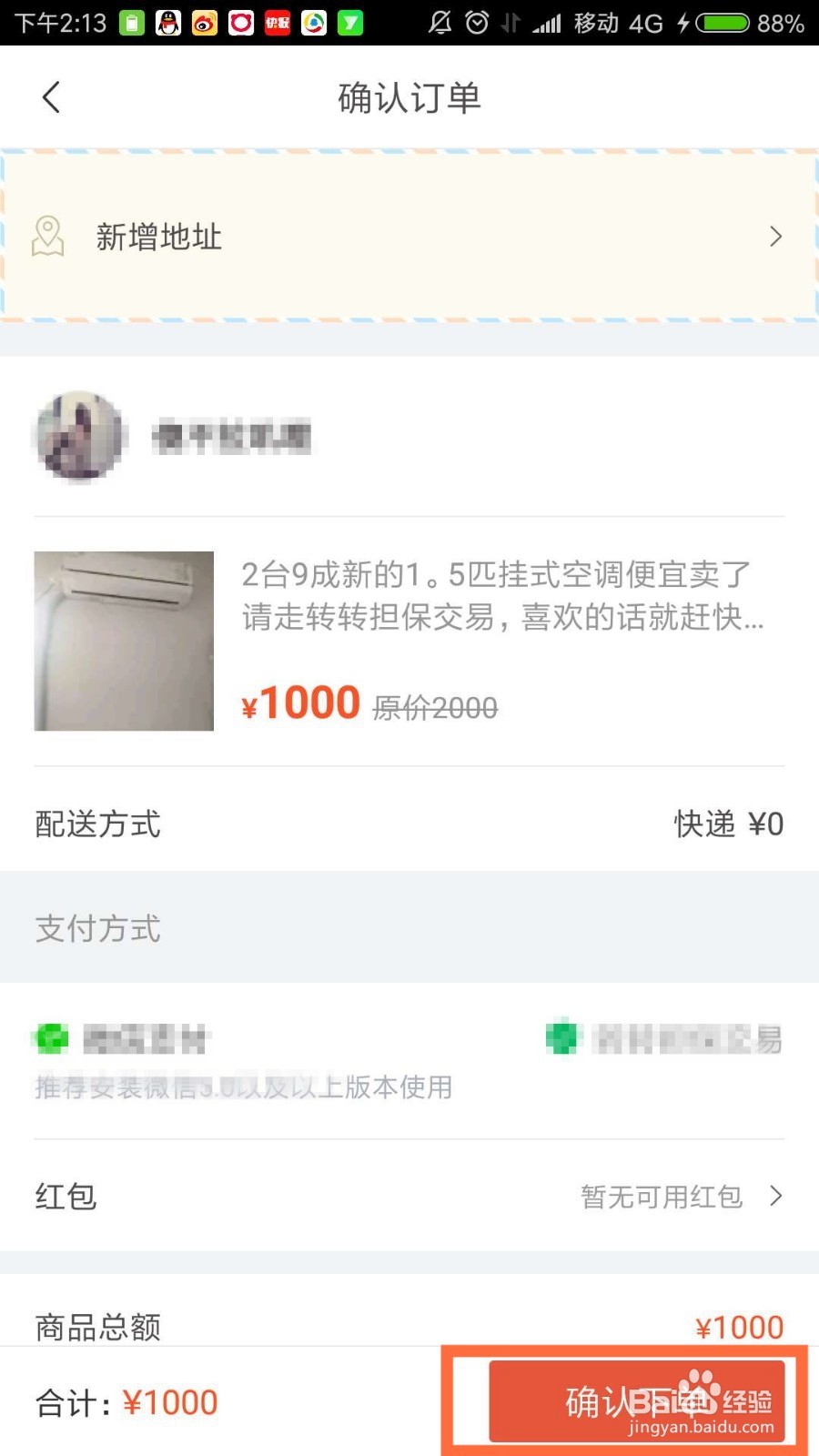This screenshot has height=1456, width=819.
Task: Open the QQ icon in the status bar
Action: pyautogui.click(x=168, y=20)
